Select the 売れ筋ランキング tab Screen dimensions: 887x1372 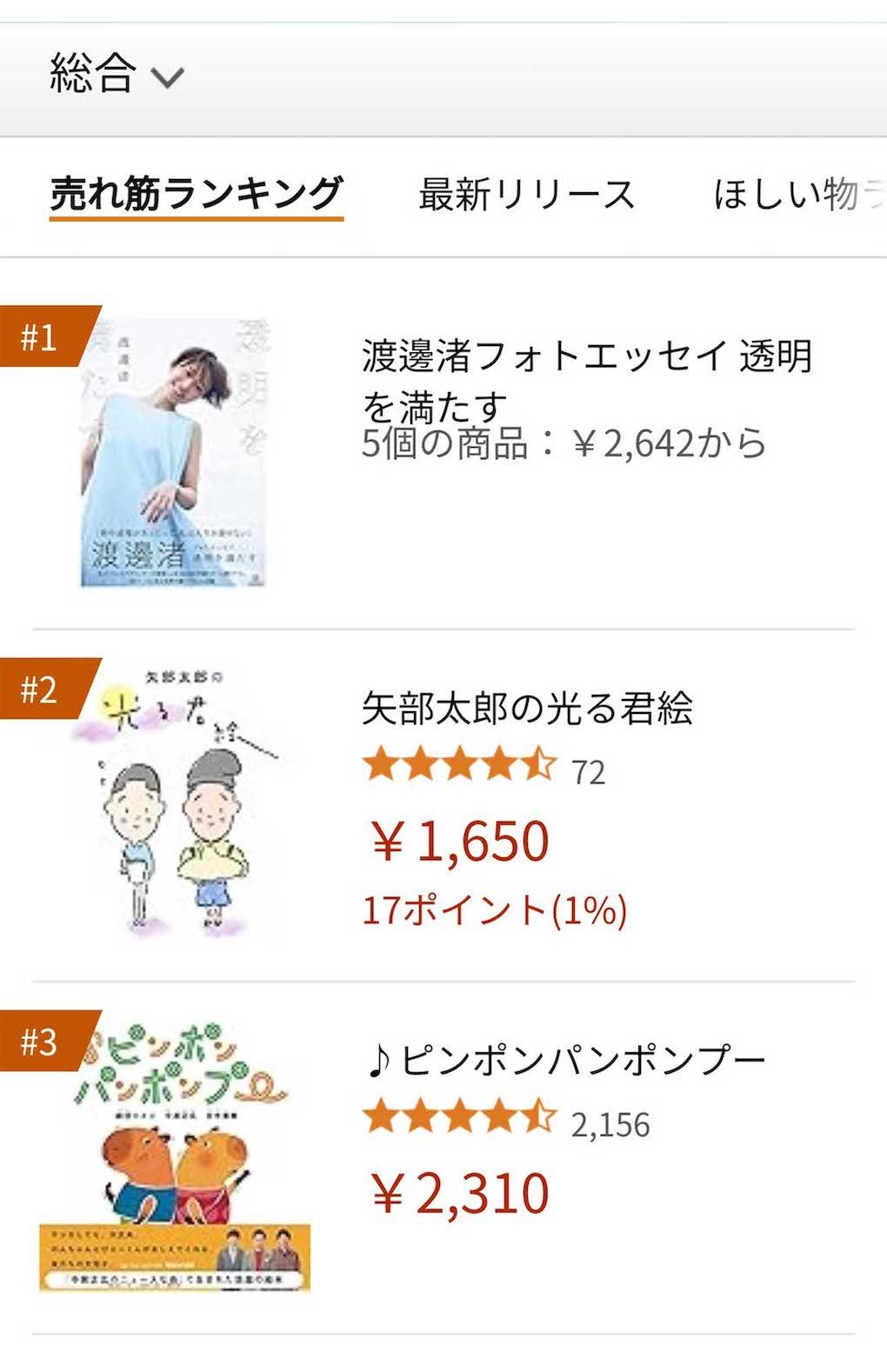pos(197,194)
